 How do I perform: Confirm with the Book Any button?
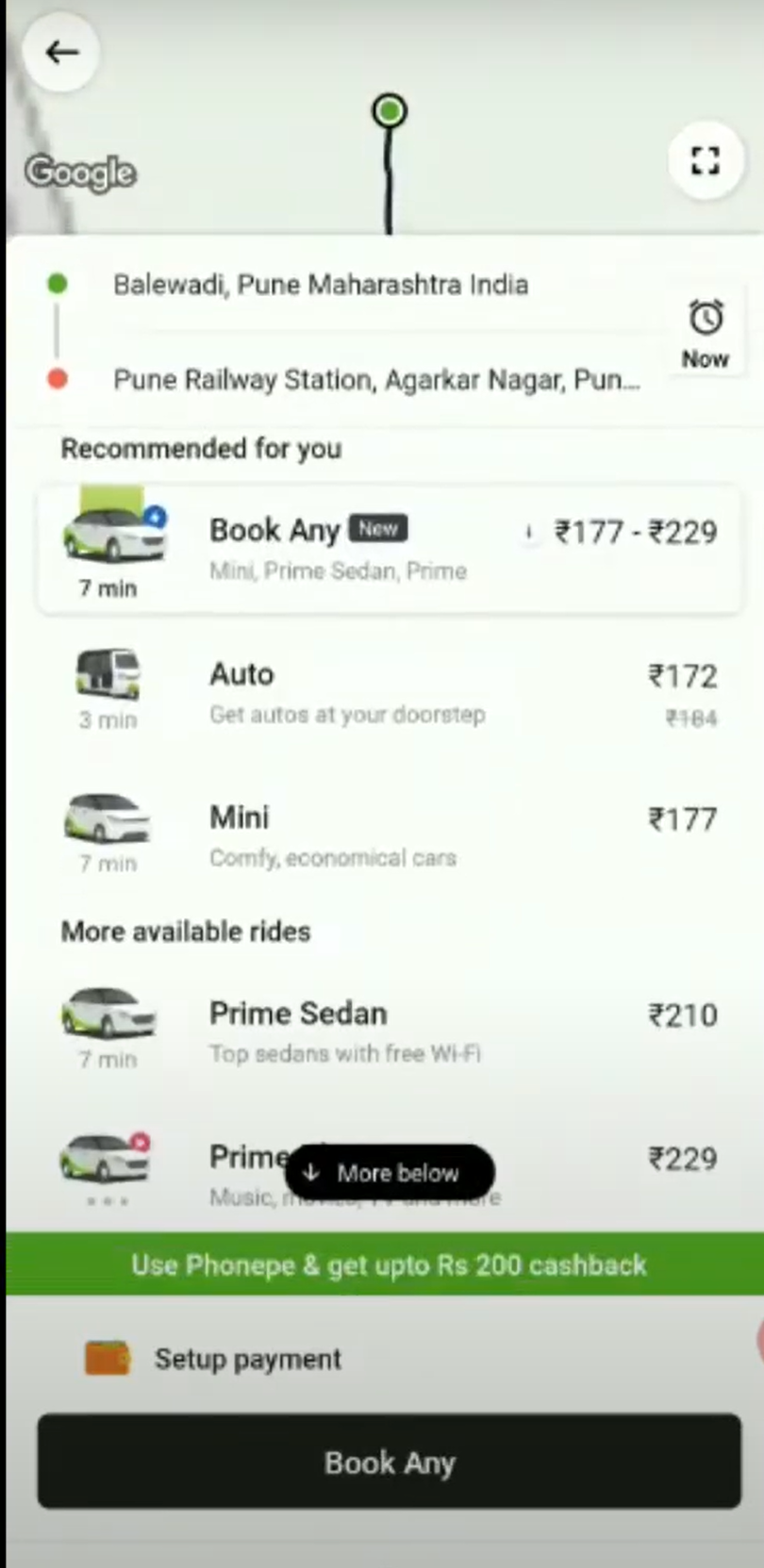(389, 1462)
